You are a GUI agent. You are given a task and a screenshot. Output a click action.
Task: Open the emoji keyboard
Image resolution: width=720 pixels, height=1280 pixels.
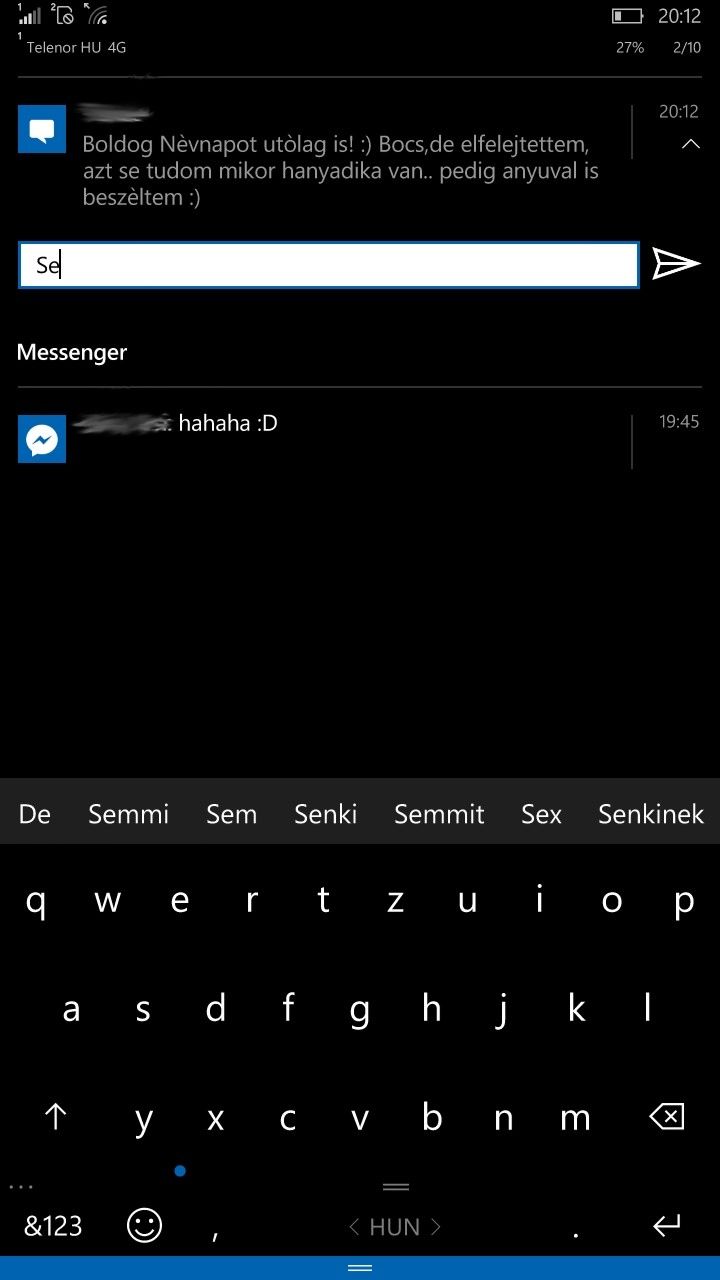pyautogui.click(x=144, y=1225)
